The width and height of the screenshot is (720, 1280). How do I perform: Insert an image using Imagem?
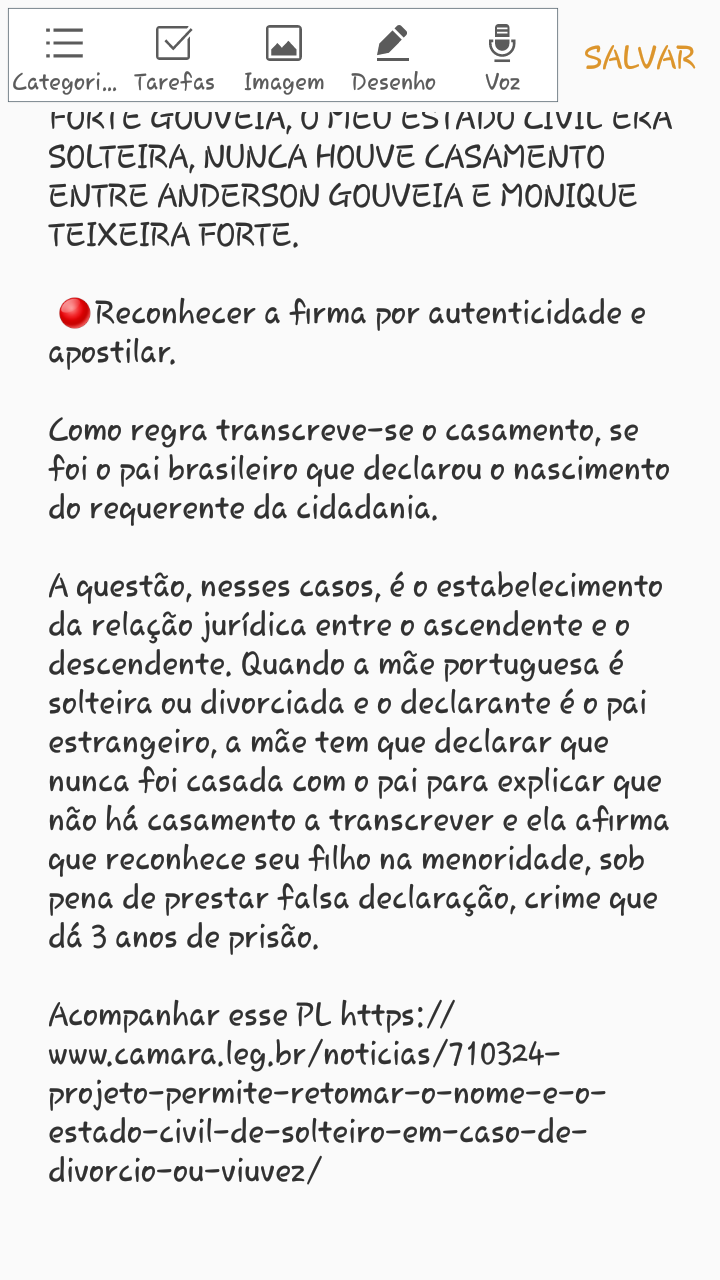point(284,57)
